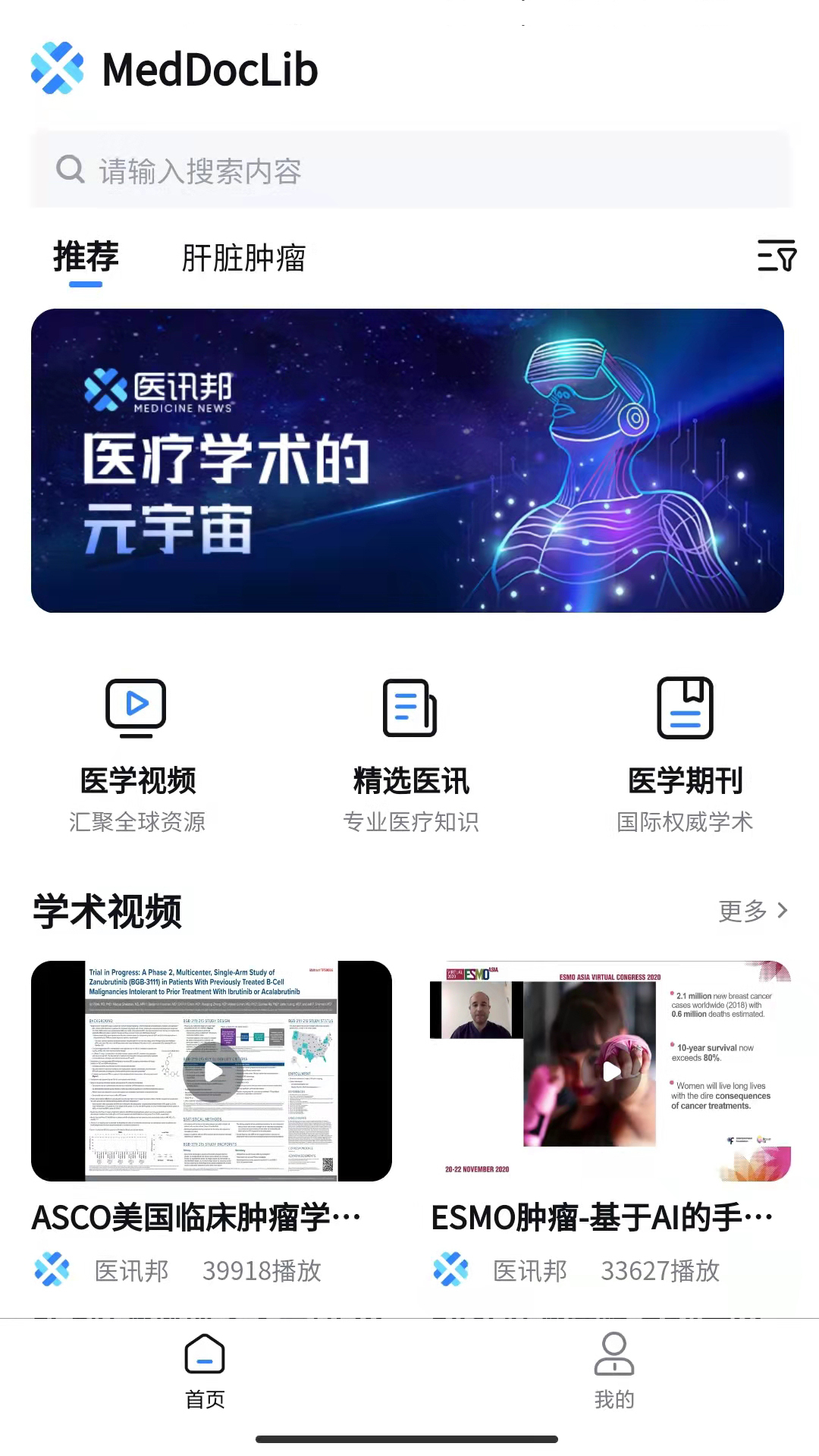The height and width of the screenshot is (1456, 819).
Task: Tap the search input field
Action: coord(409,171)
